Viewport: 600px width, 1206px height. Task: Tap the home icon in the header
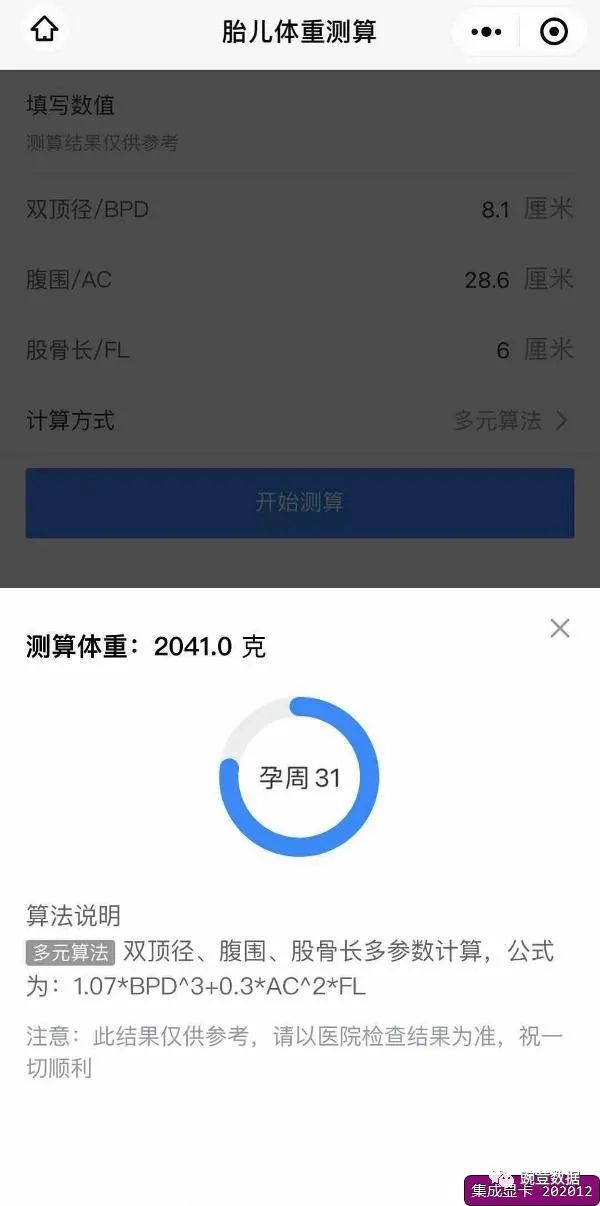point(44,31)
